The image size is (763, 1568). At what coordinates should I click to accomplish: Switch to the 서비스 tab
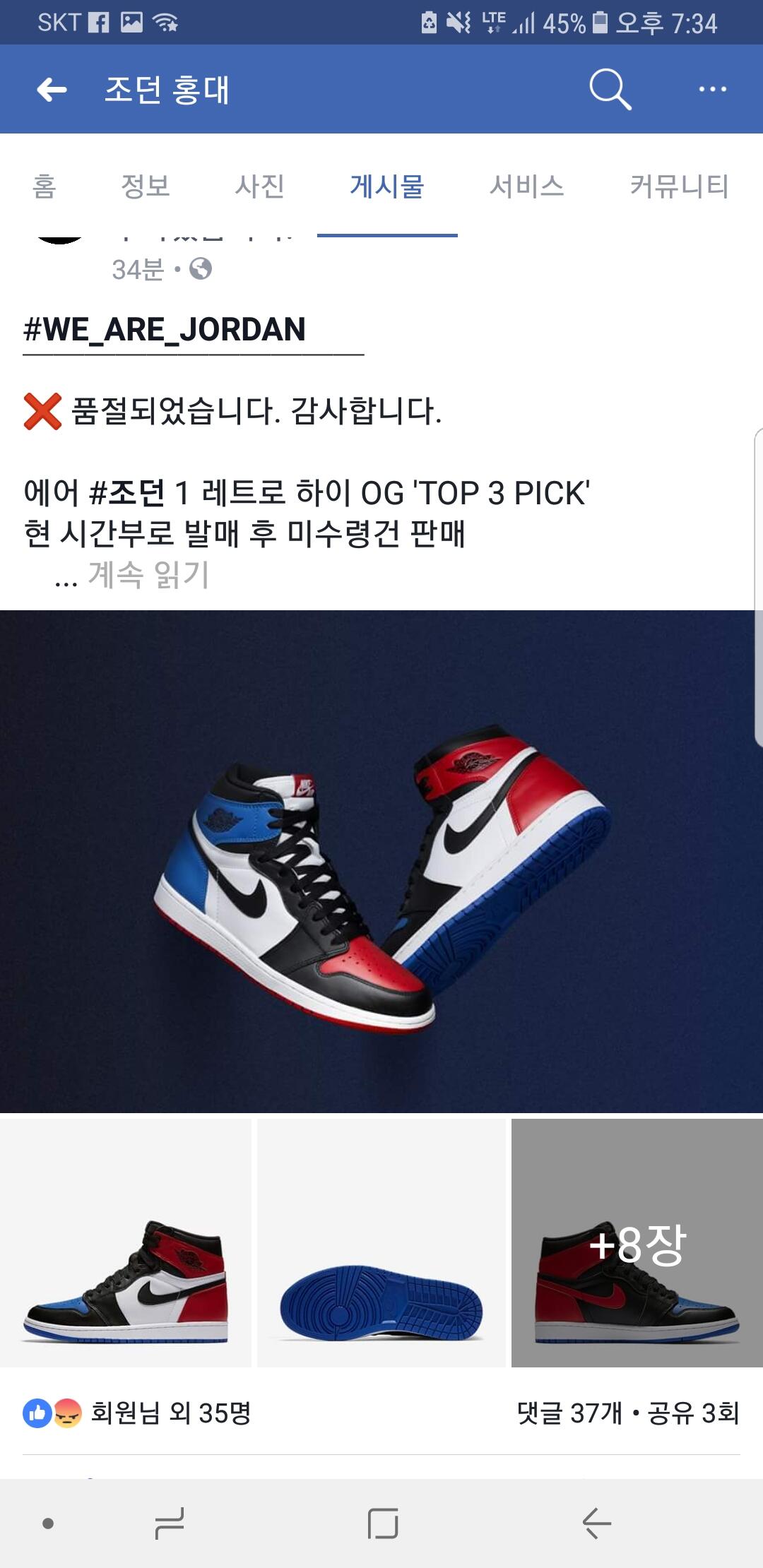coord(527,186)
